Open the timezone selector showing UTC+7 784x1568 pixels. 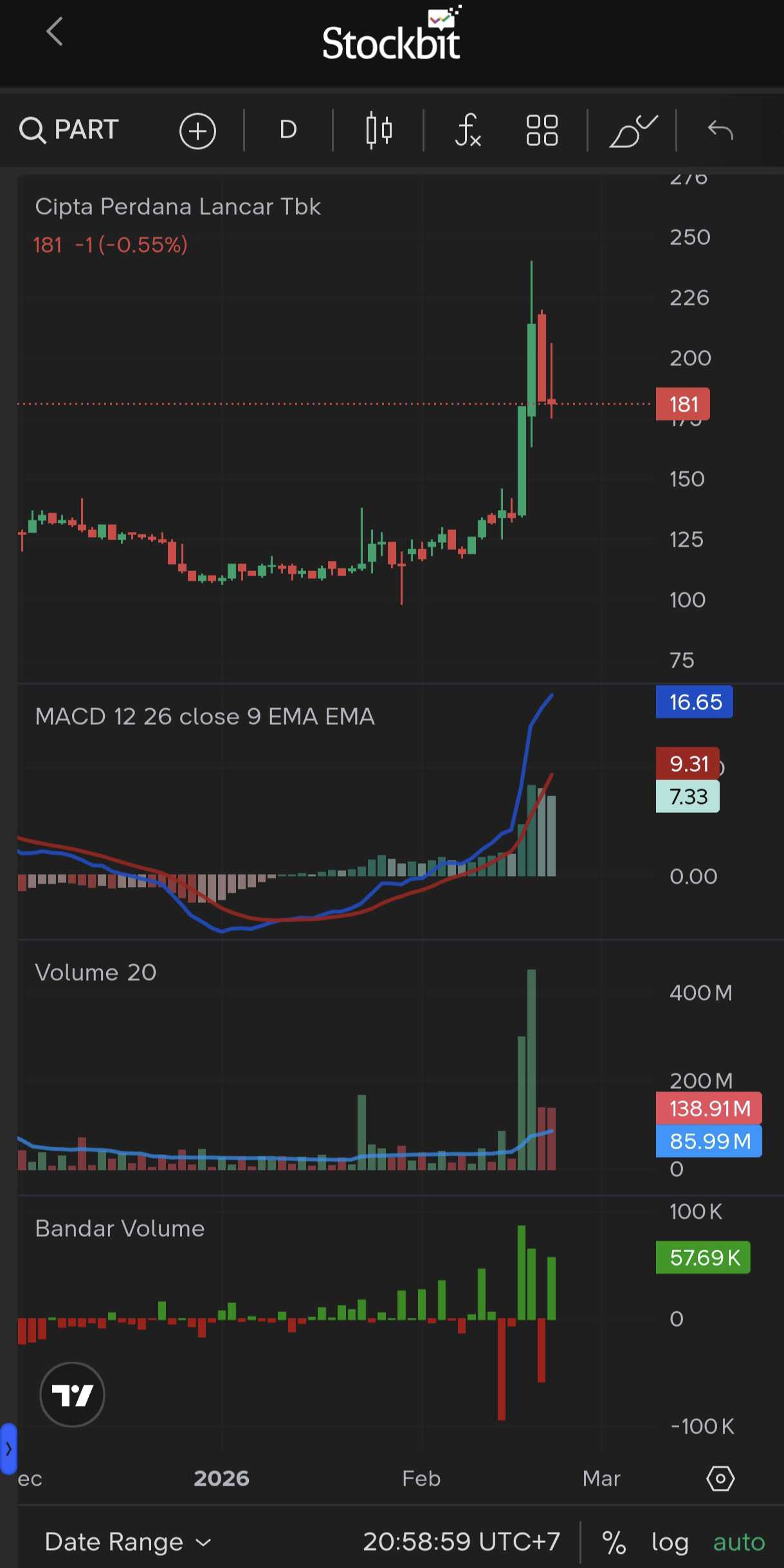461,1542
